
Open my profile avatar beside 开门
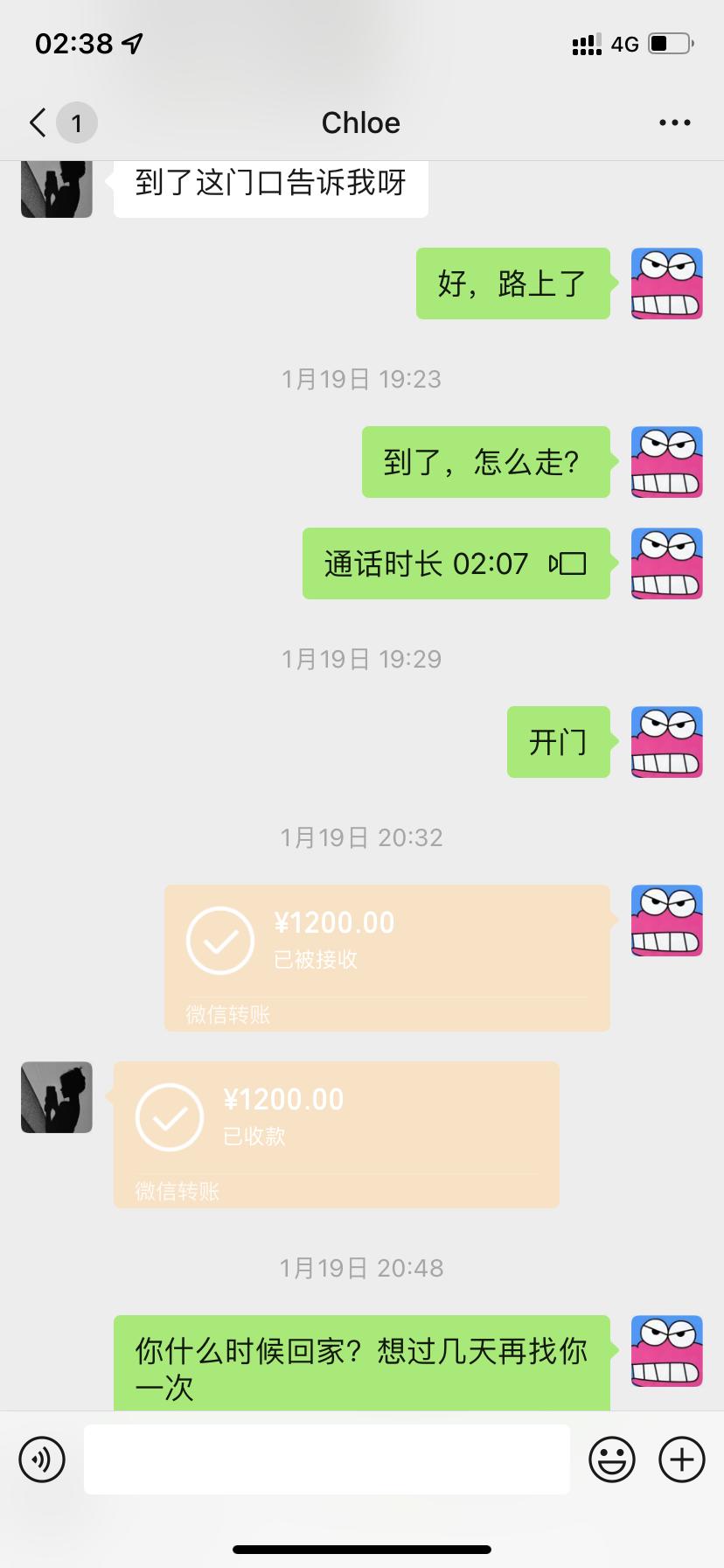(x=666, y=742)
